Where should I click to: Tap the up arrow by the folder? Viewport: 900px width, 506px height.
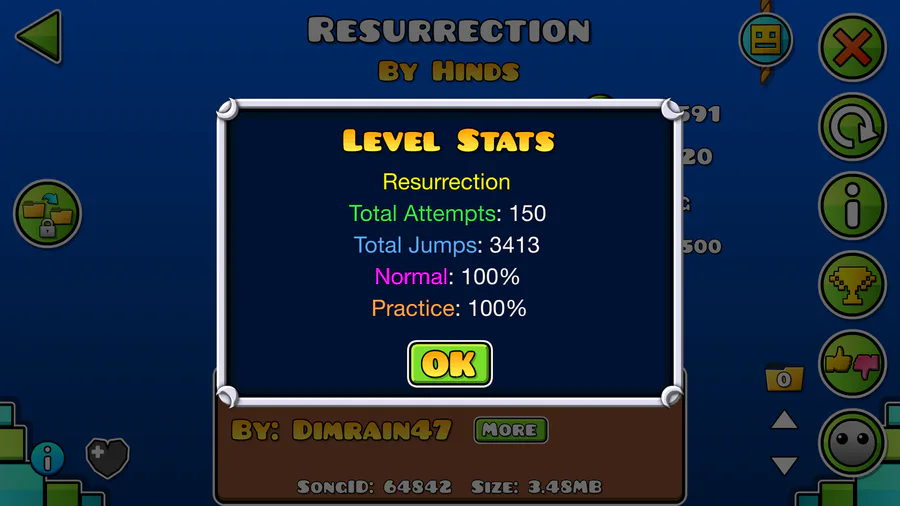pos(785,420)
